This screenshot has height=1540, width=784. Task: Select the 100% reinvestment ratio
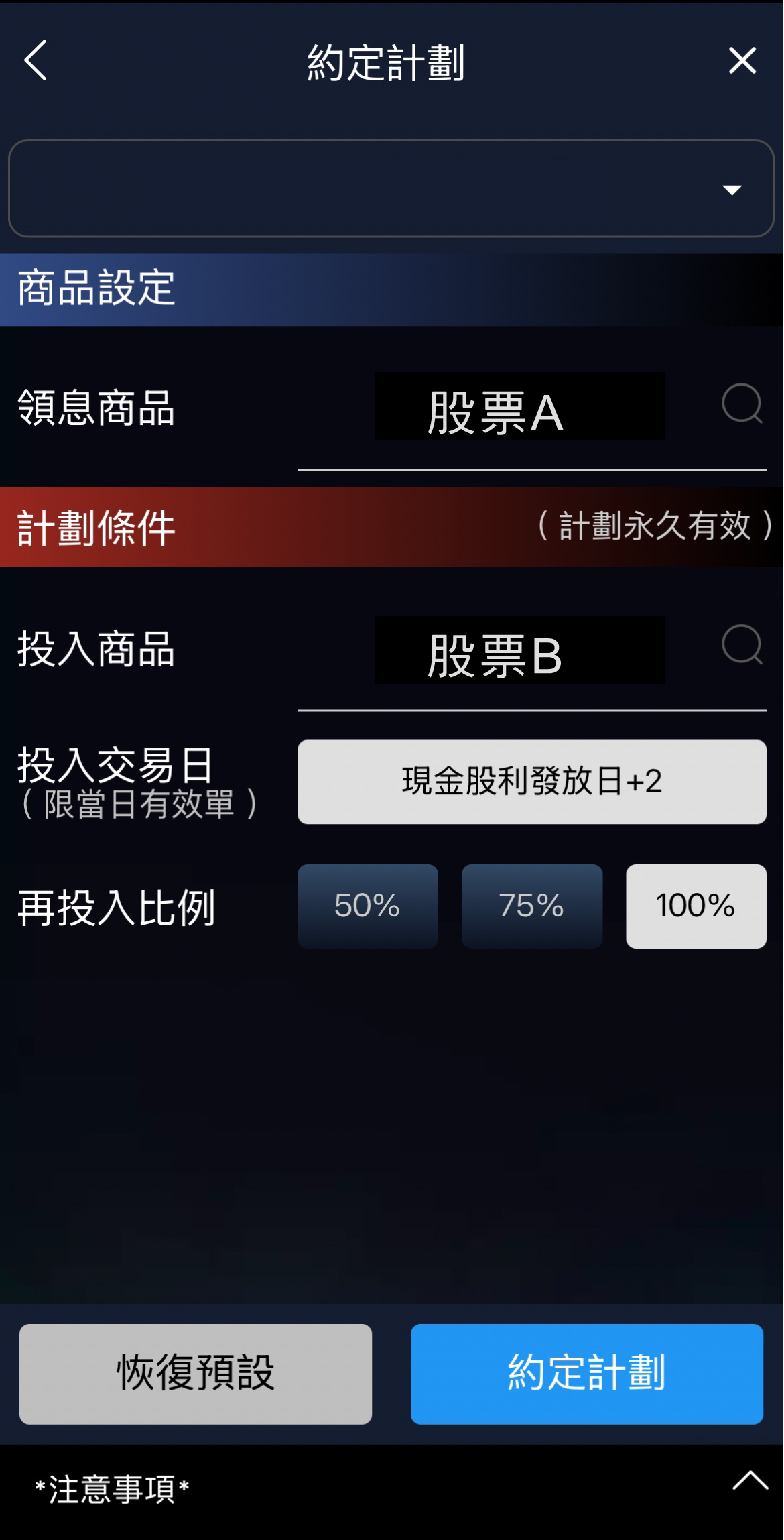tap(696, 906)
